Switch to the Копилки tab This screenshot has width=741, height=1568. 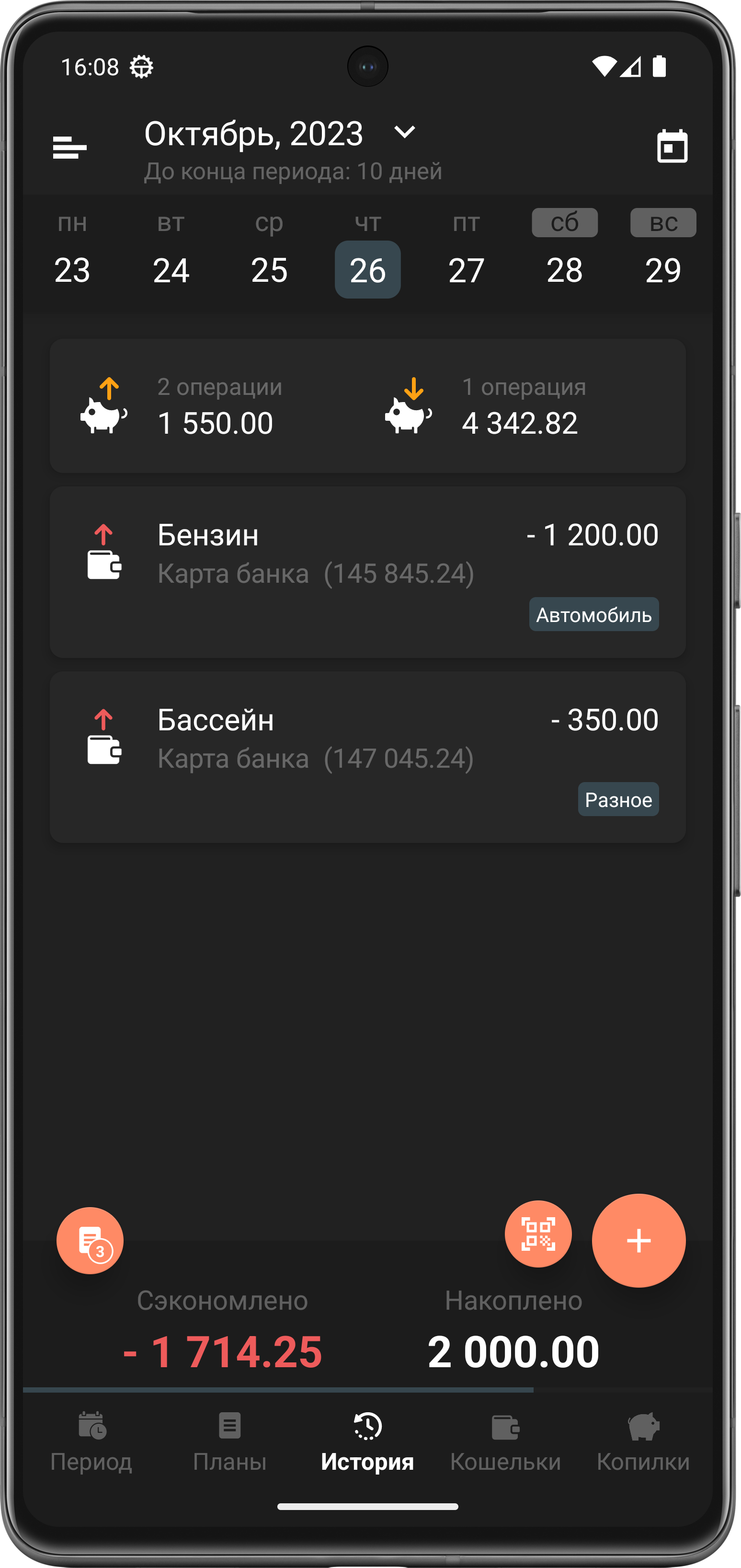pyautogui.click(x=642, y=1441)
